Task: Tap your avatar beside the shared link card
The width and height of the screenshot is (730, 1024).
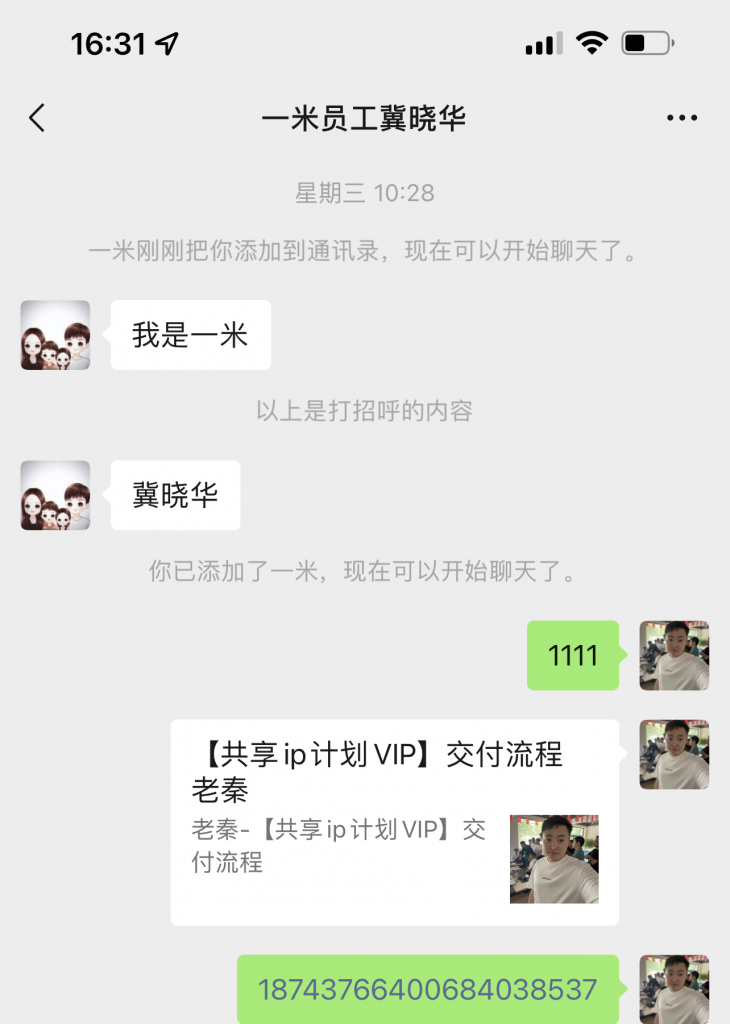Action: tap(674, 755)
